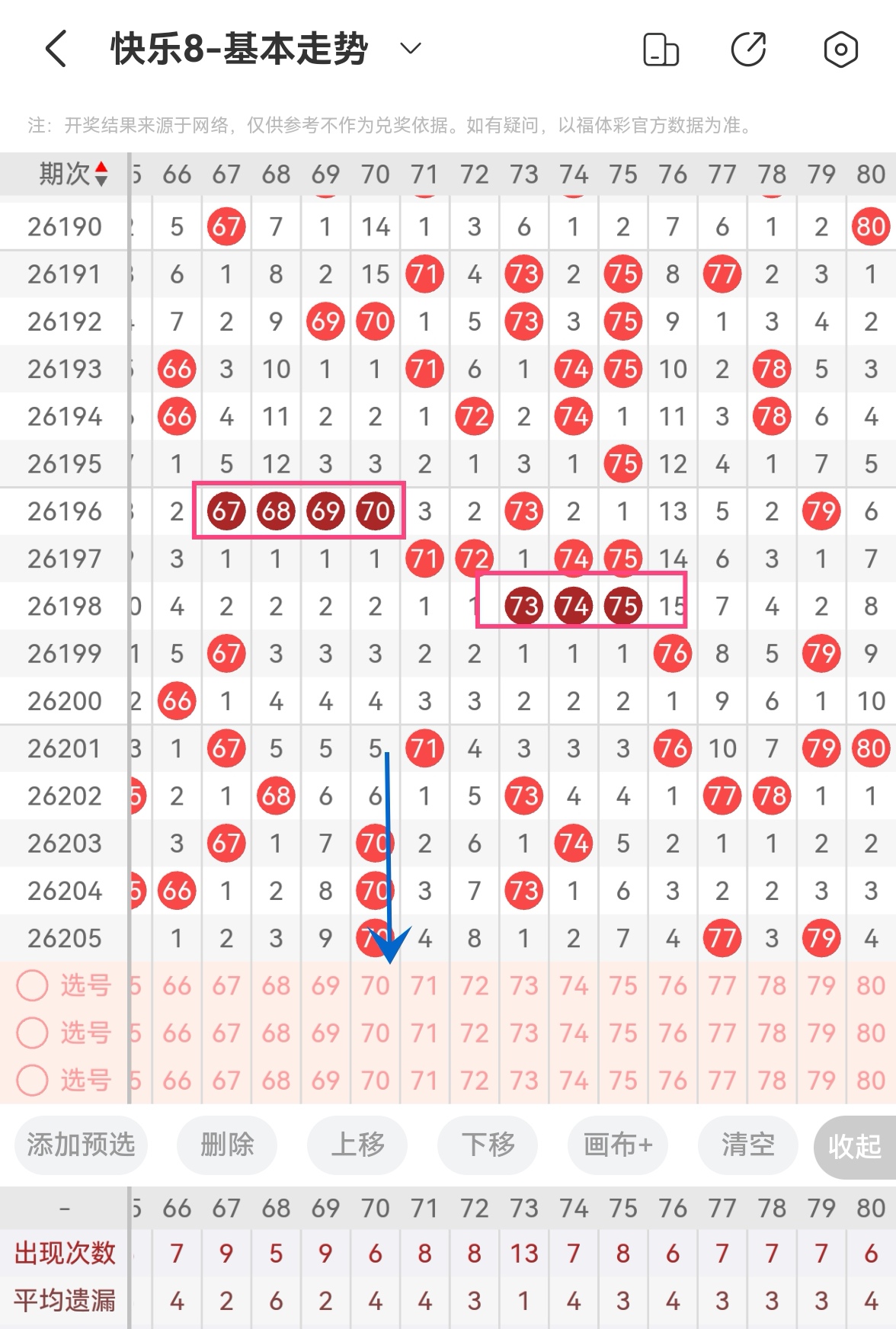This screenshot has height=1329, width=896.
Task: Open the hexagon settings icon
Action: (840, 50)
